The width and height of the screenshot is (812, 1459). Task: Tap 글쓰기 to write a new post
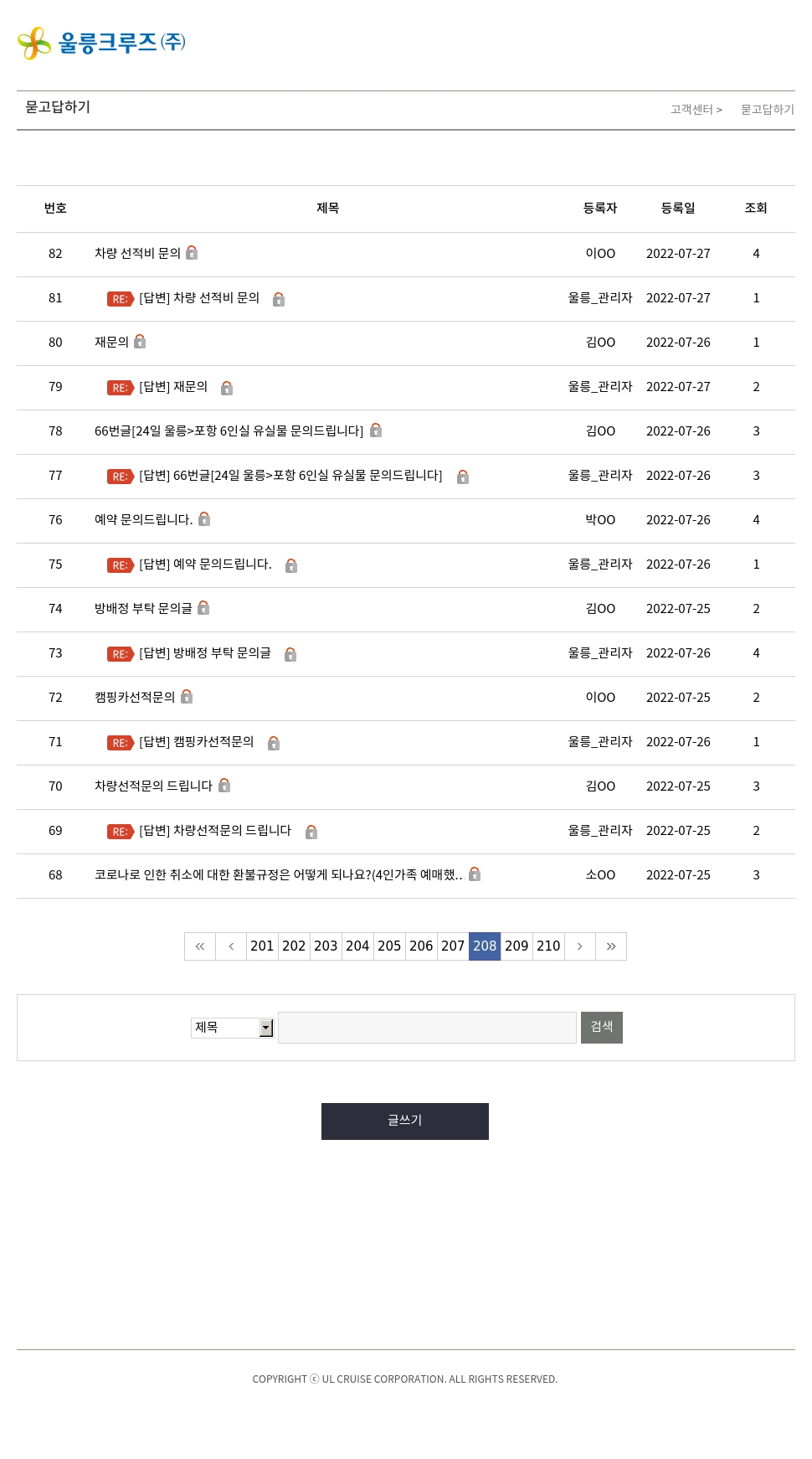pyautogui.click(x=405, y=1121)
